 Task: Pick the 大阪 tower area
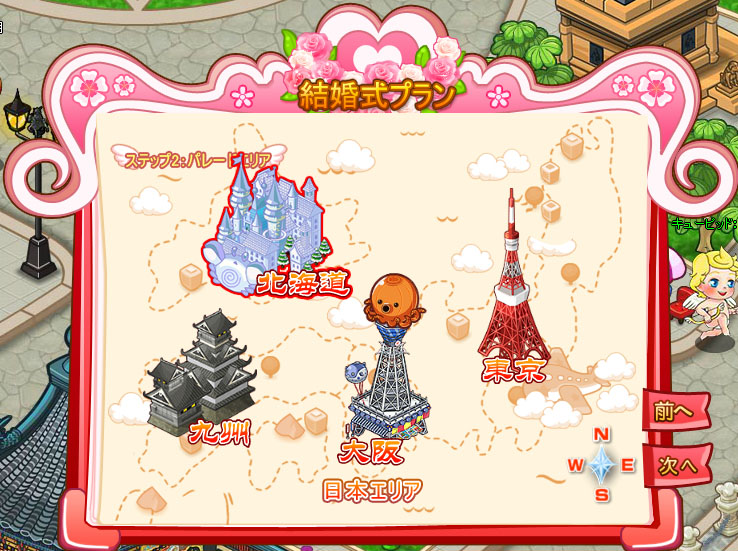pyautogui.click(x=388, y=367)
